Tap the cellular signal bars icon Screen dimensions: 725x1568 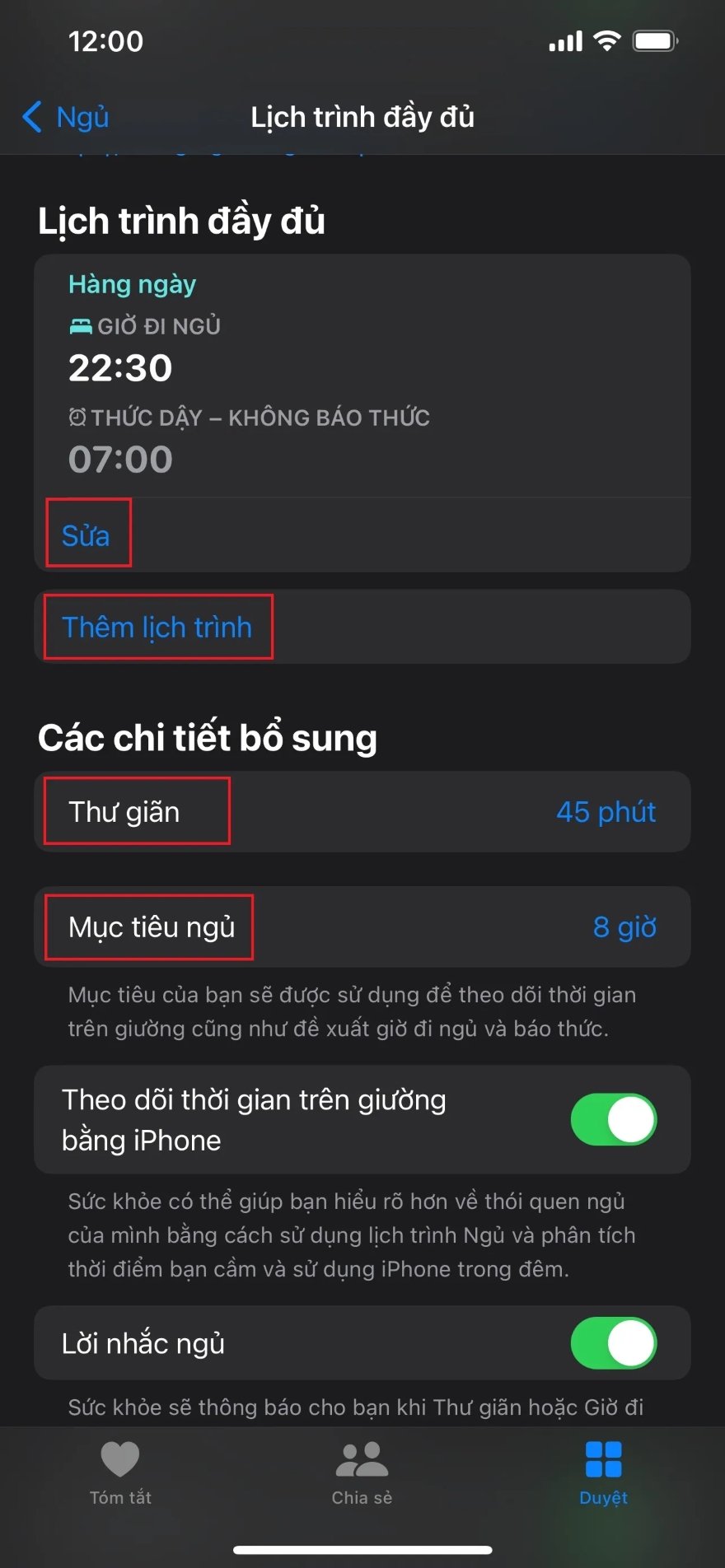565,40
